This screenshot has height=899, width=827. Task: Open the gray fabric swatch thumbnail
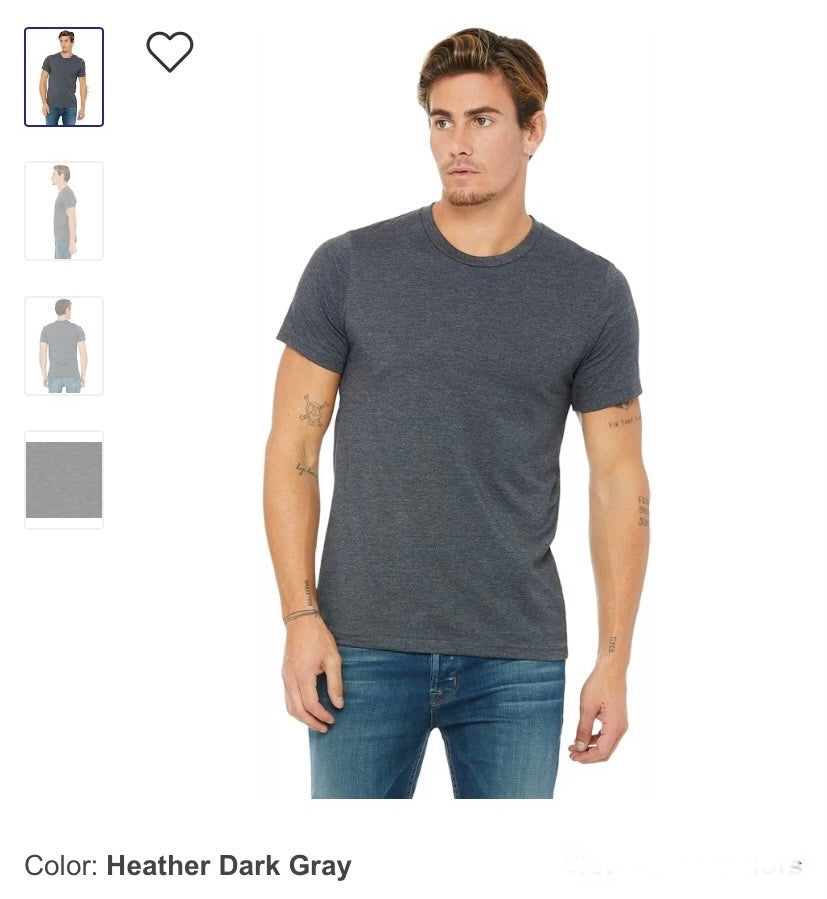coord(64,480)
